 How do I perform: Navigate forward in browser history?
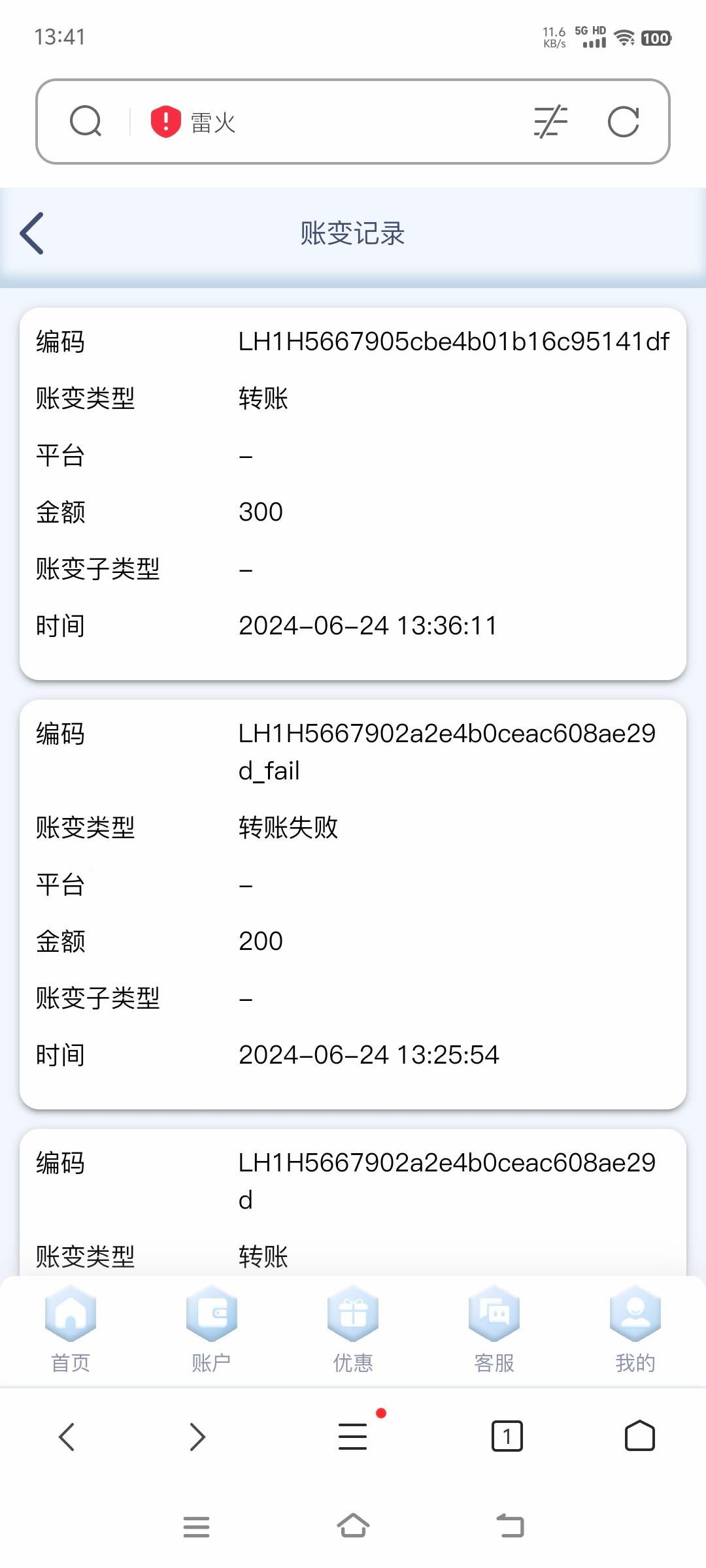tap(197, 1437)
